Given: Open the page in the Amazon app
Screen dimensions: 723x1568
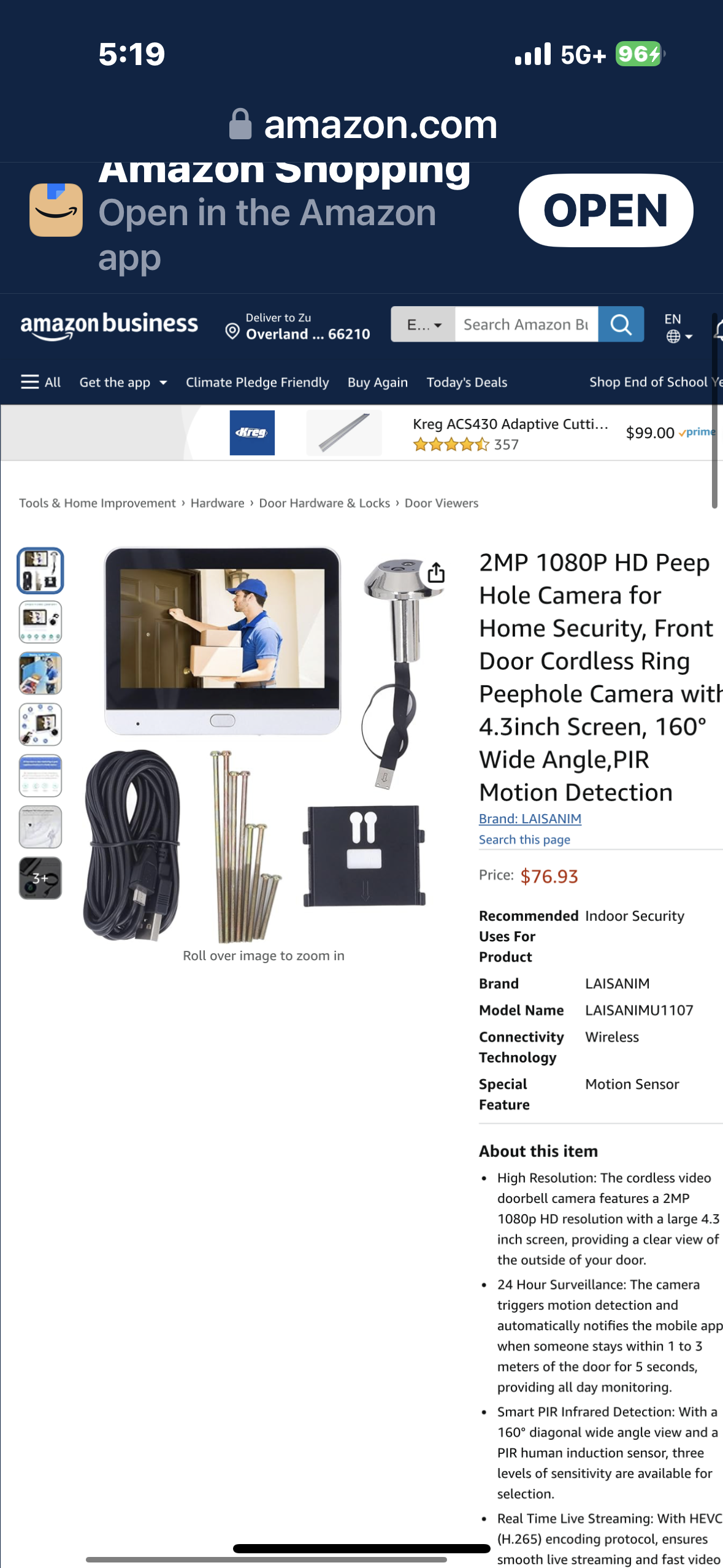Looking at the screenshot, I should click(x=605, y=210).
